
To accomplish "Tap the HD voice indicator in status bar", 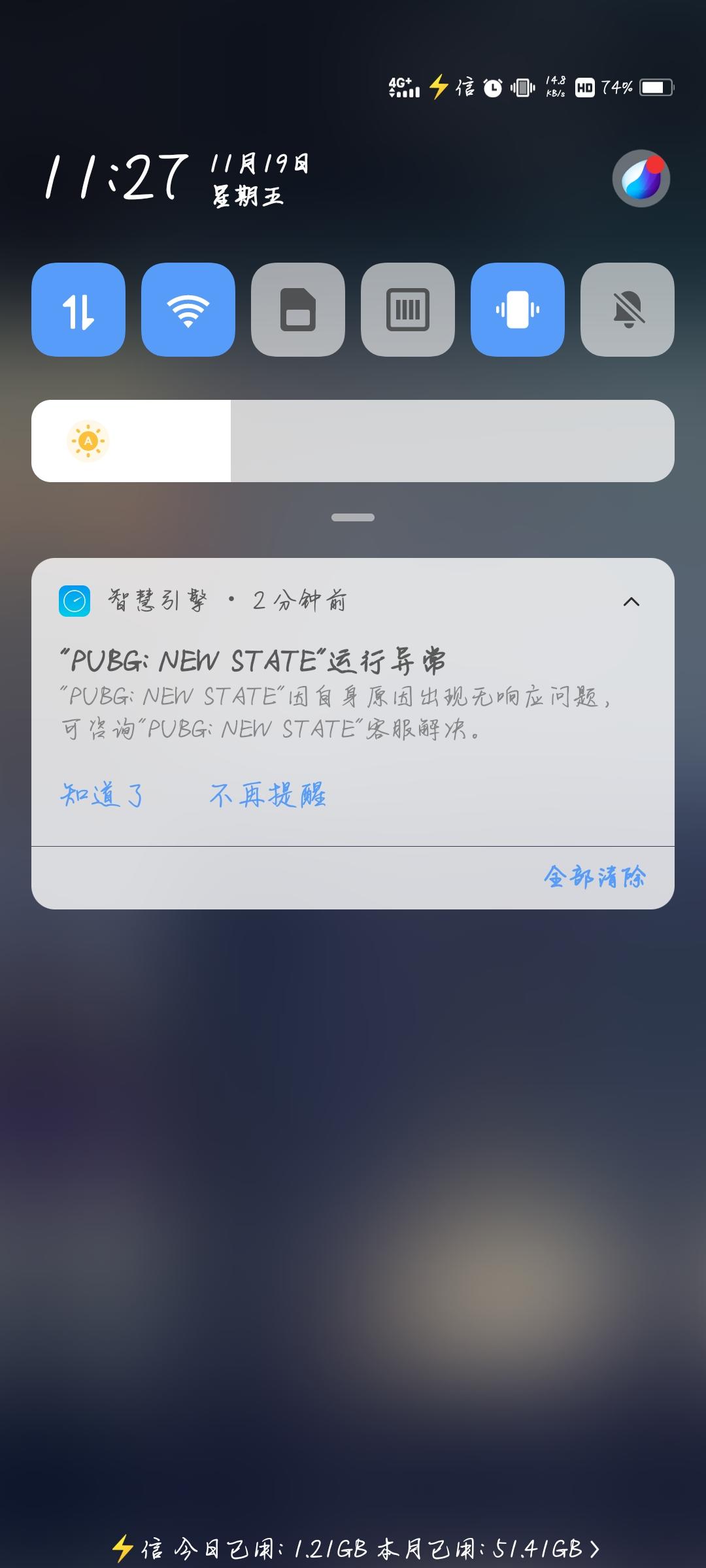I will point(584,90).
